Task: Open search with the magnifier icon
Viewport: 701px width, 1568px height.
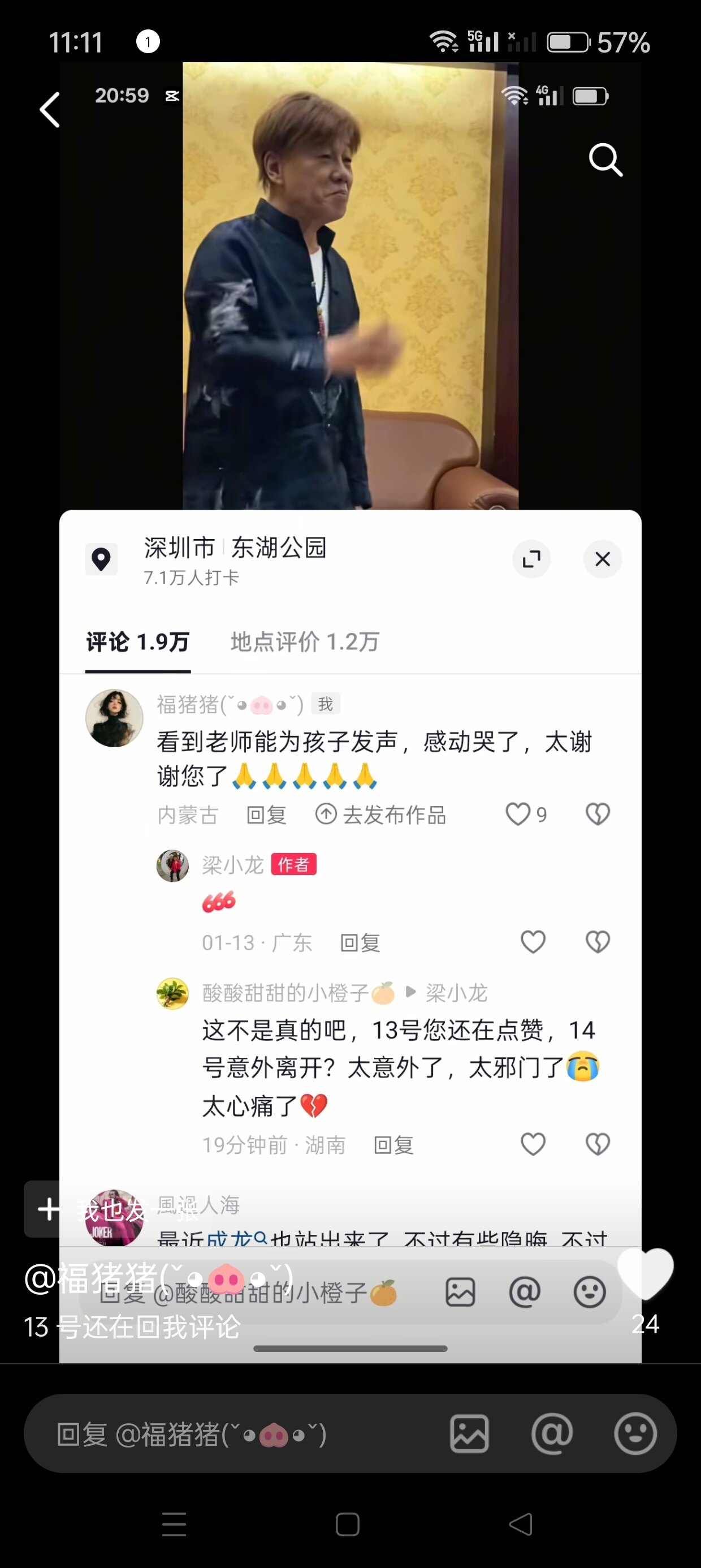Action: (605, 160)
